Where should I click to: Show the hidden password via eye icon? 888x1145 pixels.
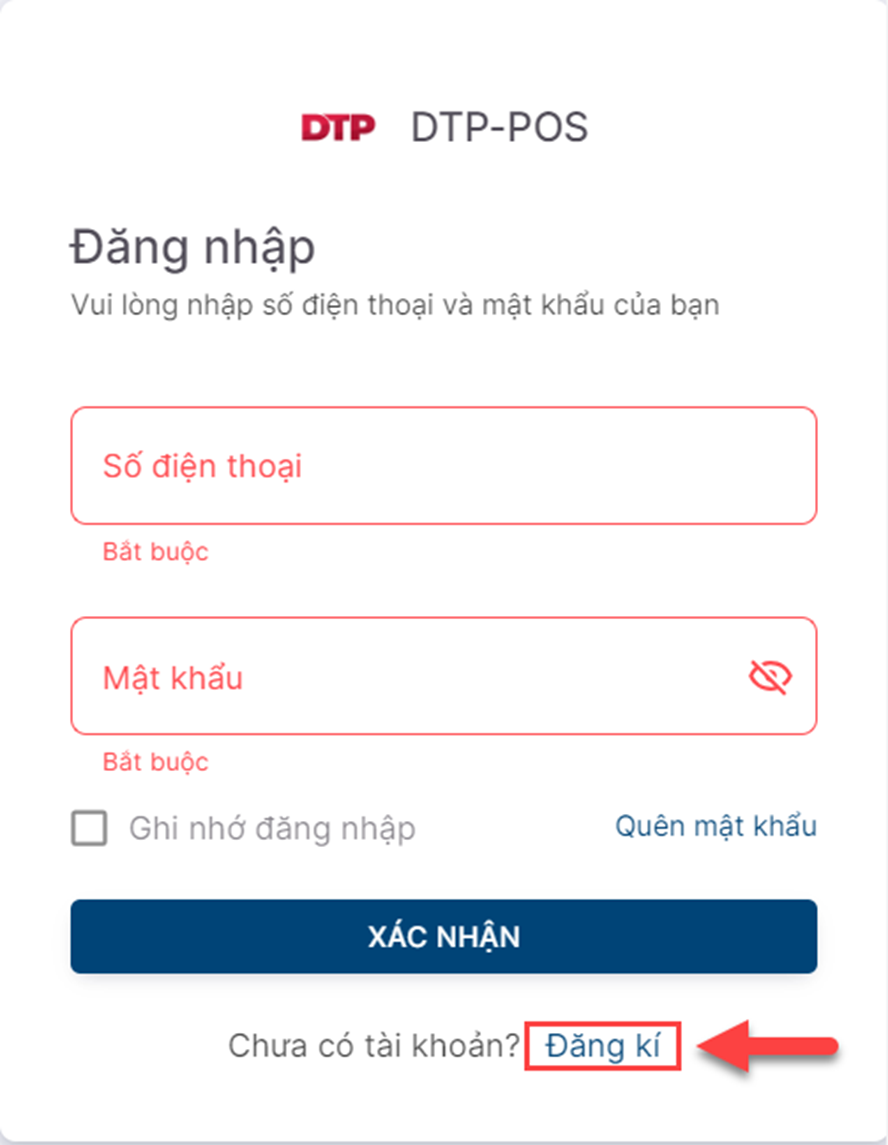pos(770,678)
